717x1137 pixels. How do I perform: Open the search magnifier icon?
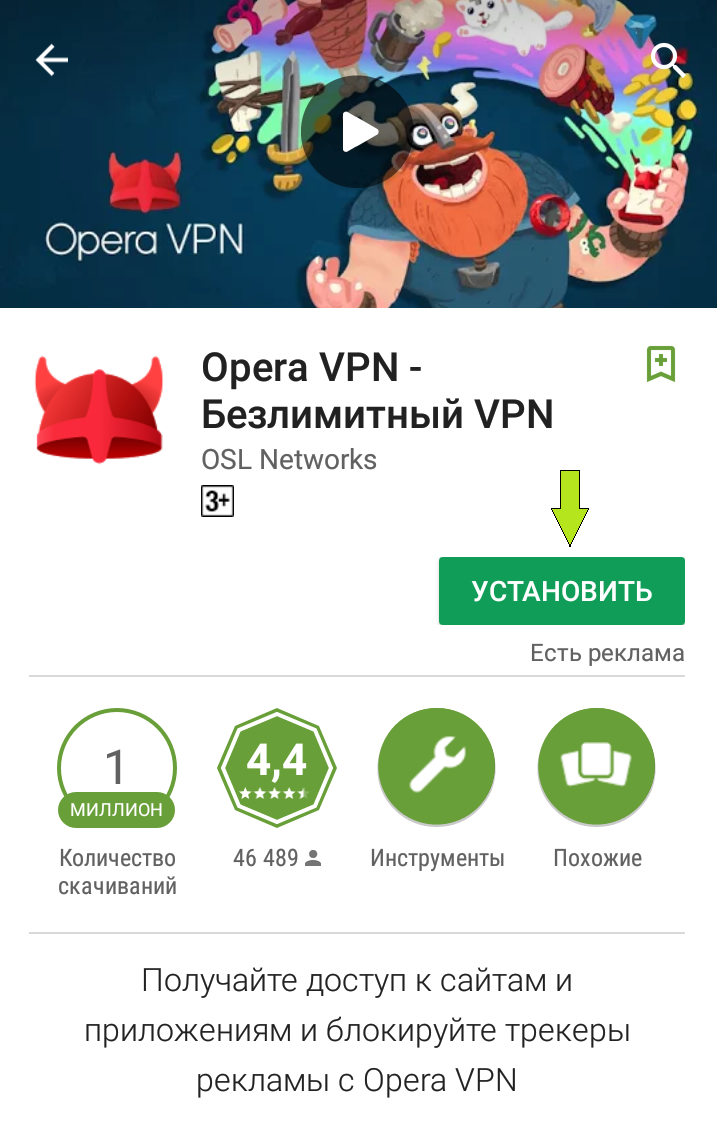coord(667,61)
